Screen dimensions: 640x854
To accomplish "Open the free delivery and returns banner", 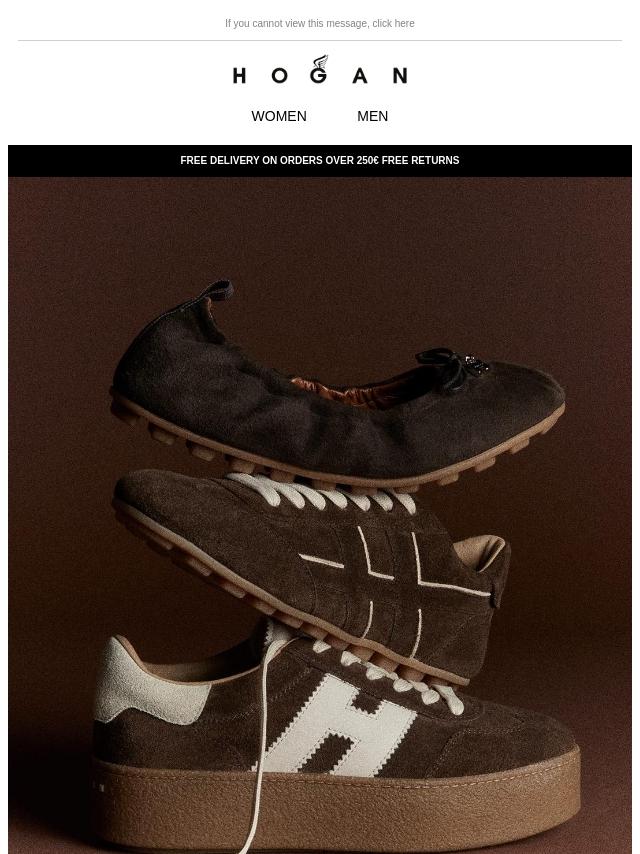I will 320,160.
